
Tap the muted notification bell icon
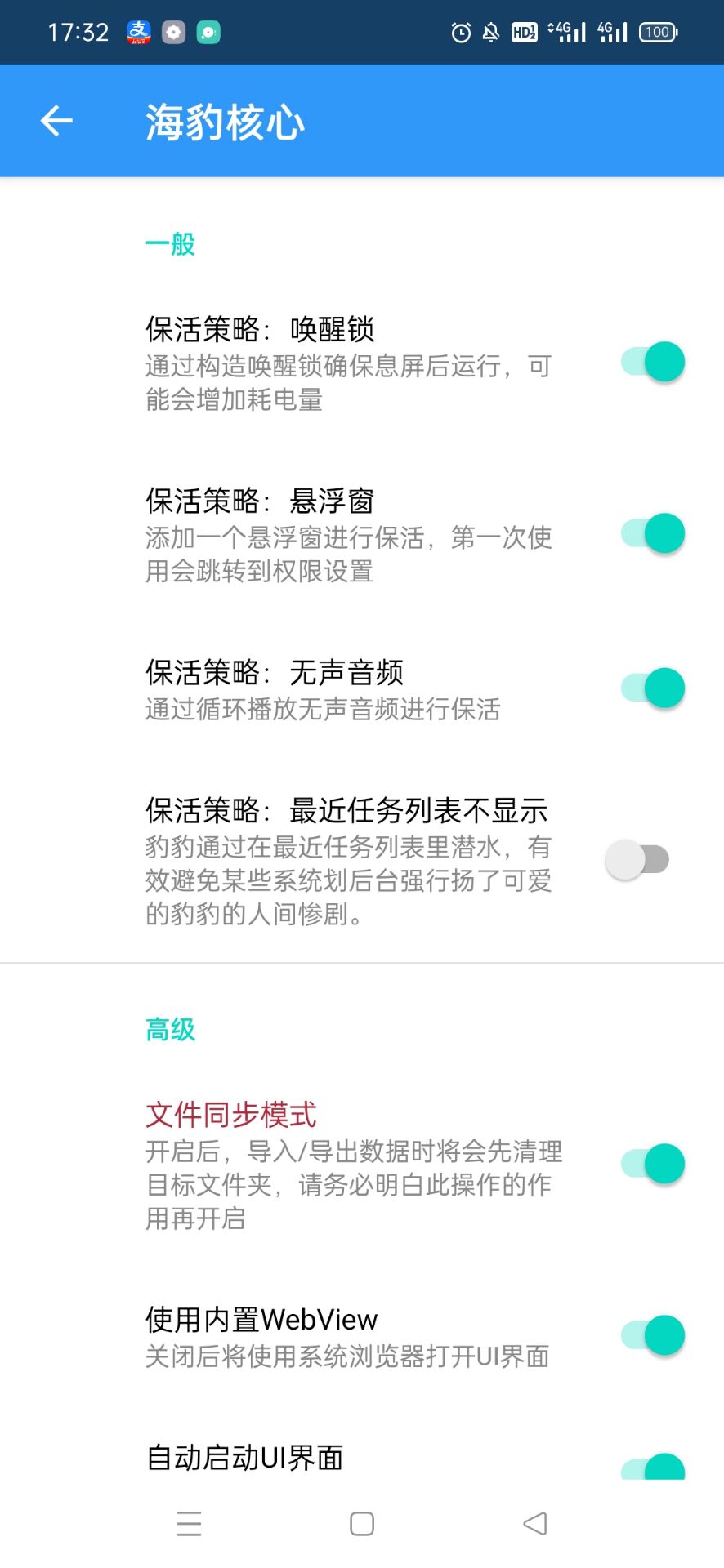(490, 31)
